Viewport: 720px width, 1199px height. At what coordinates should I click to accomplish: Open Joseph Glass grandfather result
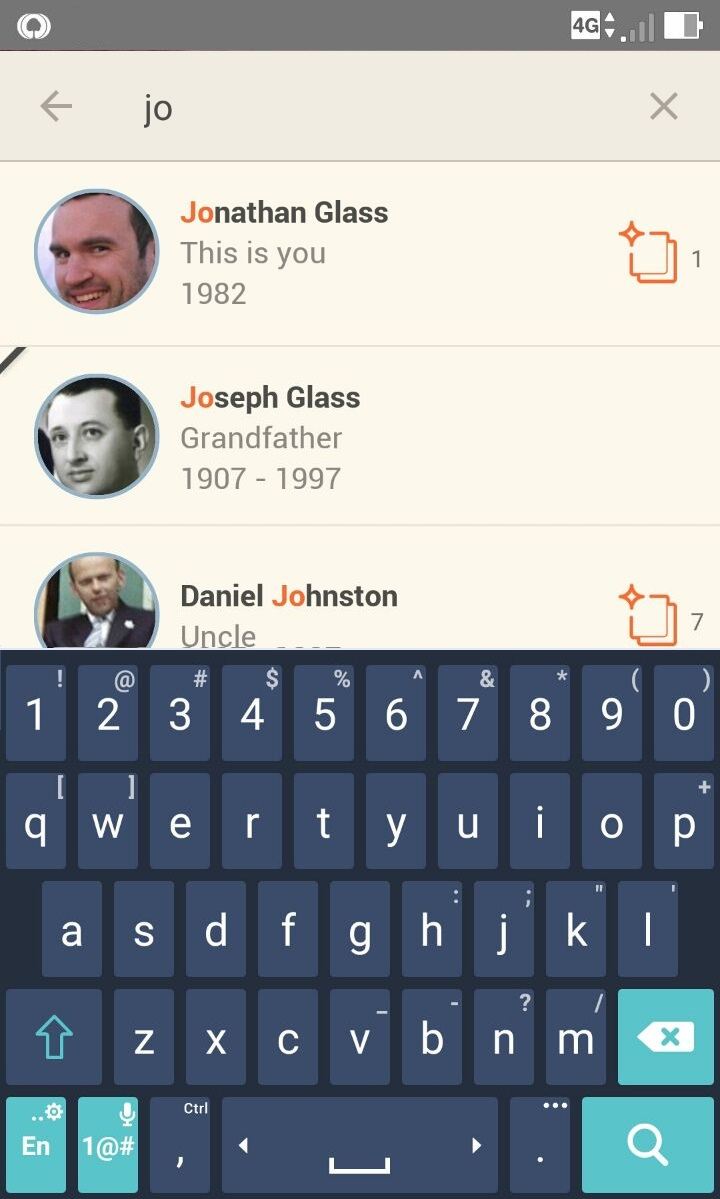(x=360, y=436)
